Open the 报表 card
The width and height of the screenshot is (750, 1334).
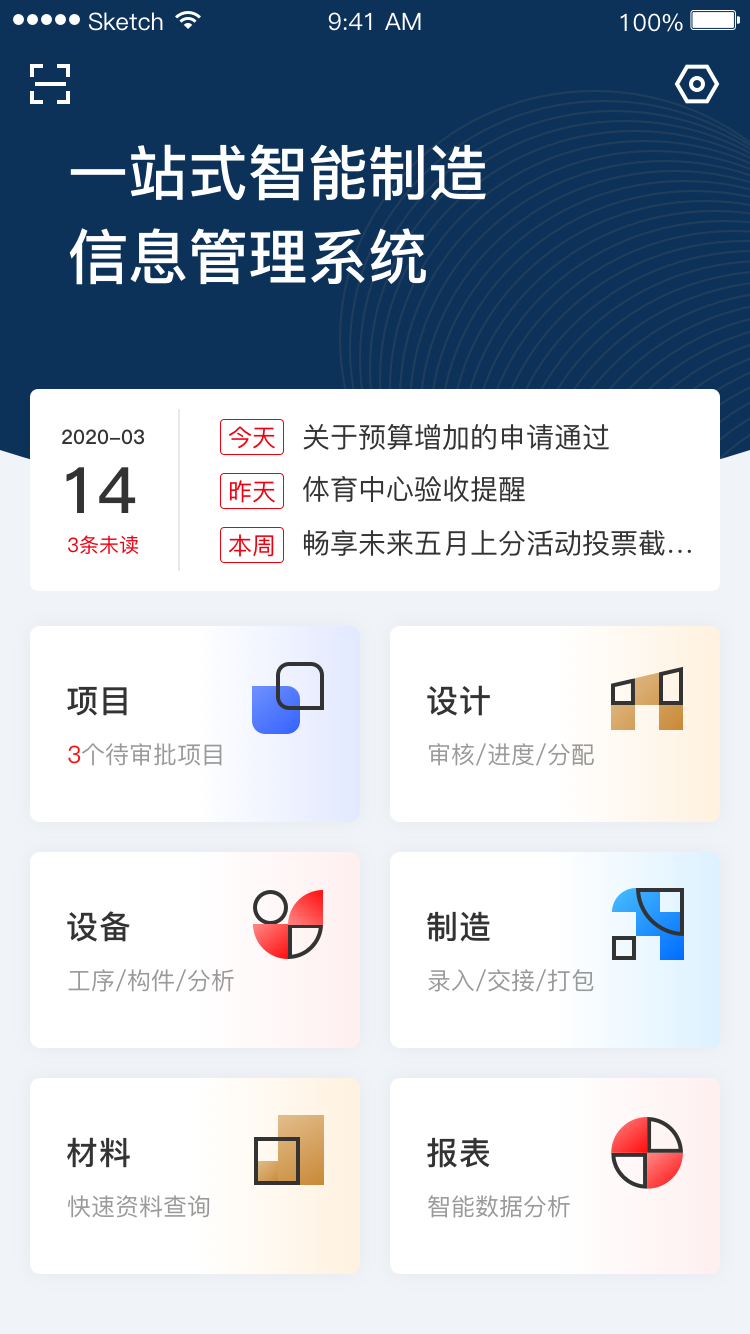555,1176
